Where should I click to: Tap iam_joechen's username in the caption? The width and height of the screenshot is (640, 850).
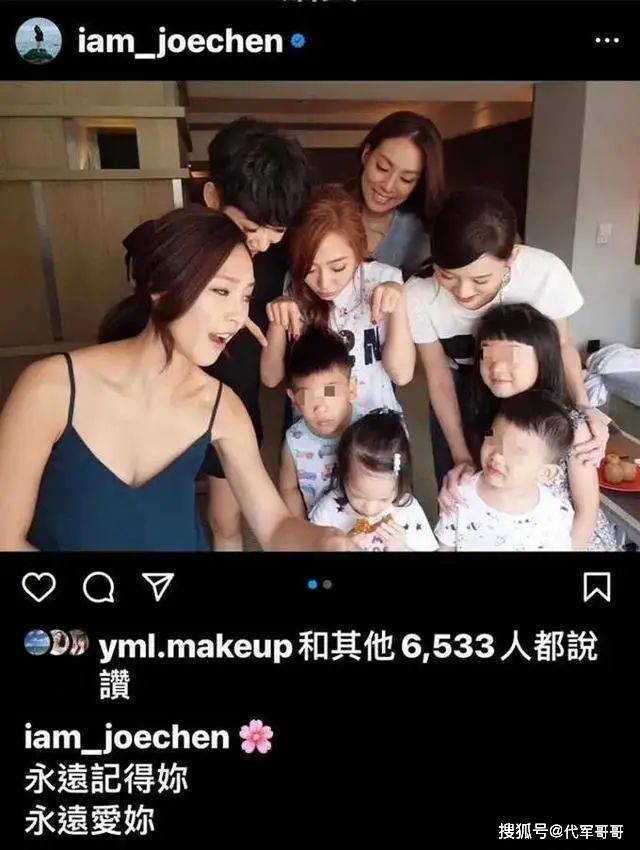[x=126, y=738]
